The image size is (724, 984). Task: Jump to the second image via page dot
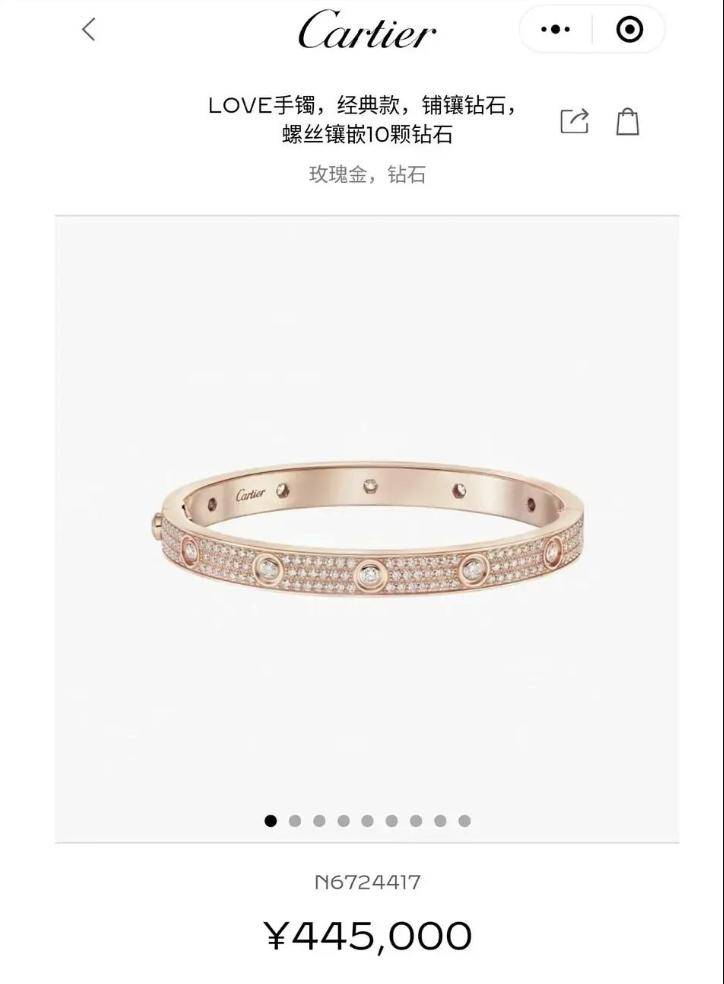tap(295, 821)
